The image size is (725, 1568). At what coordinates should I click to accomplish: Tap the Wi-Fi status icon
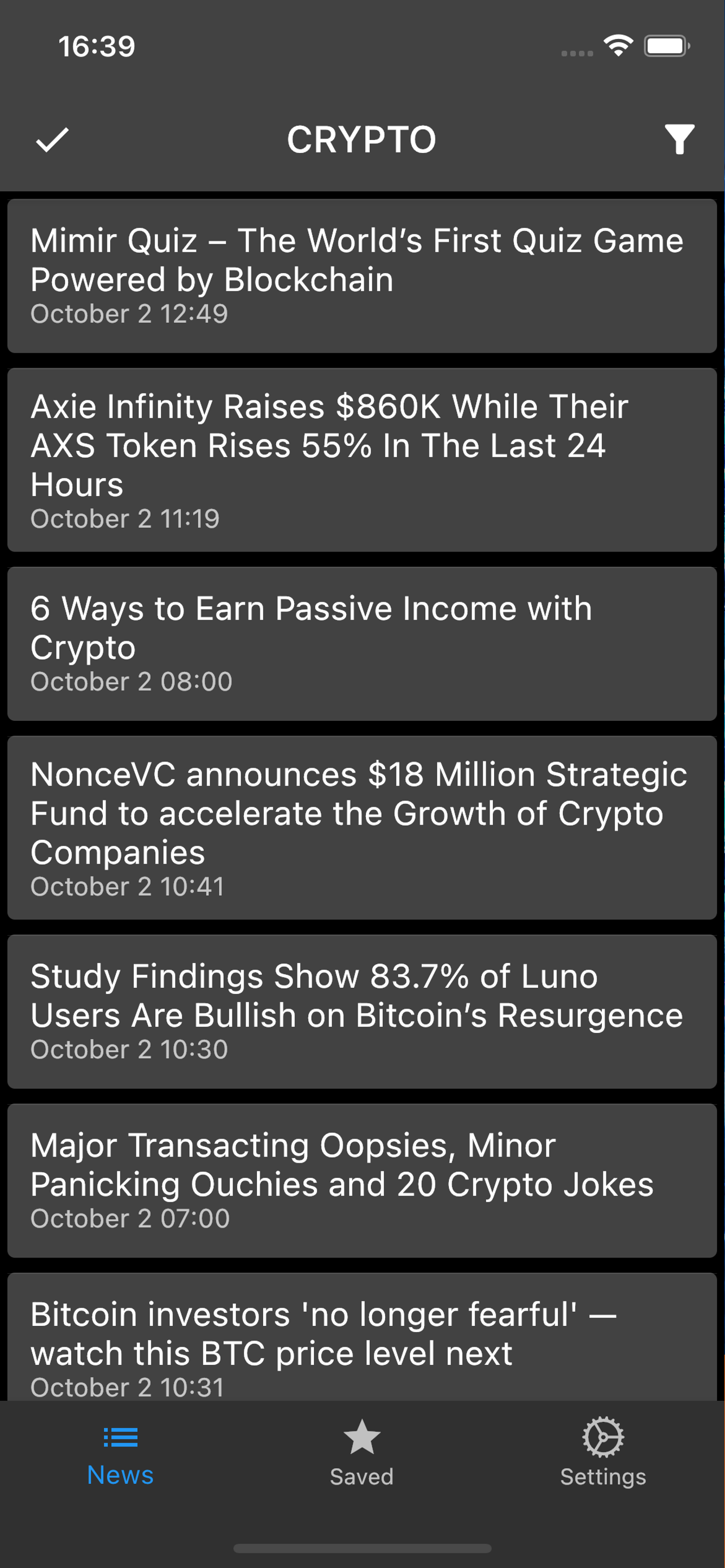[x=617, y=45]
